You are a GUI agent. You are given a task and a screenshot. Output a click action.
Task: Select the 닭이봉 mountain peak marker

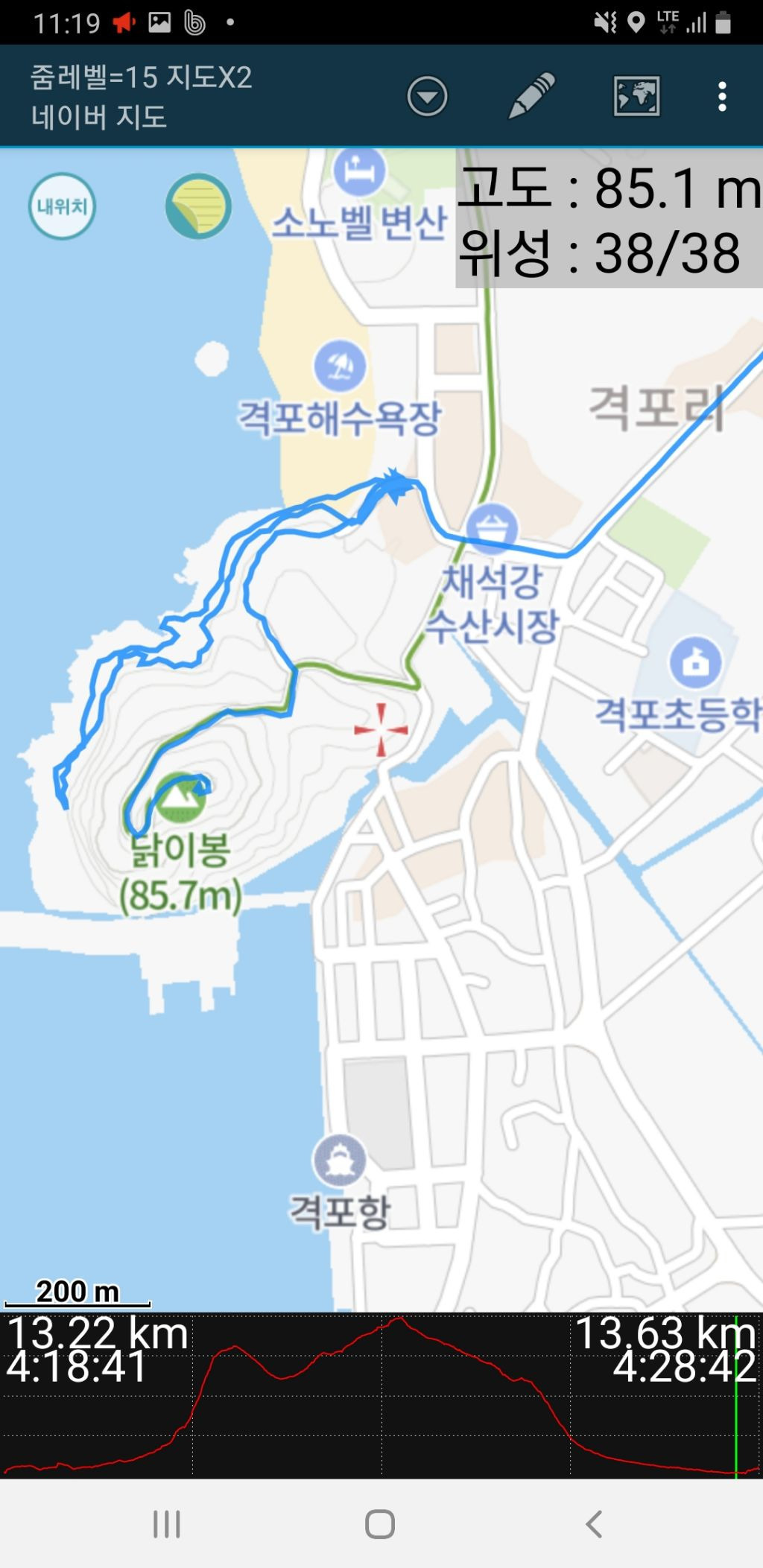click(179, 799)
